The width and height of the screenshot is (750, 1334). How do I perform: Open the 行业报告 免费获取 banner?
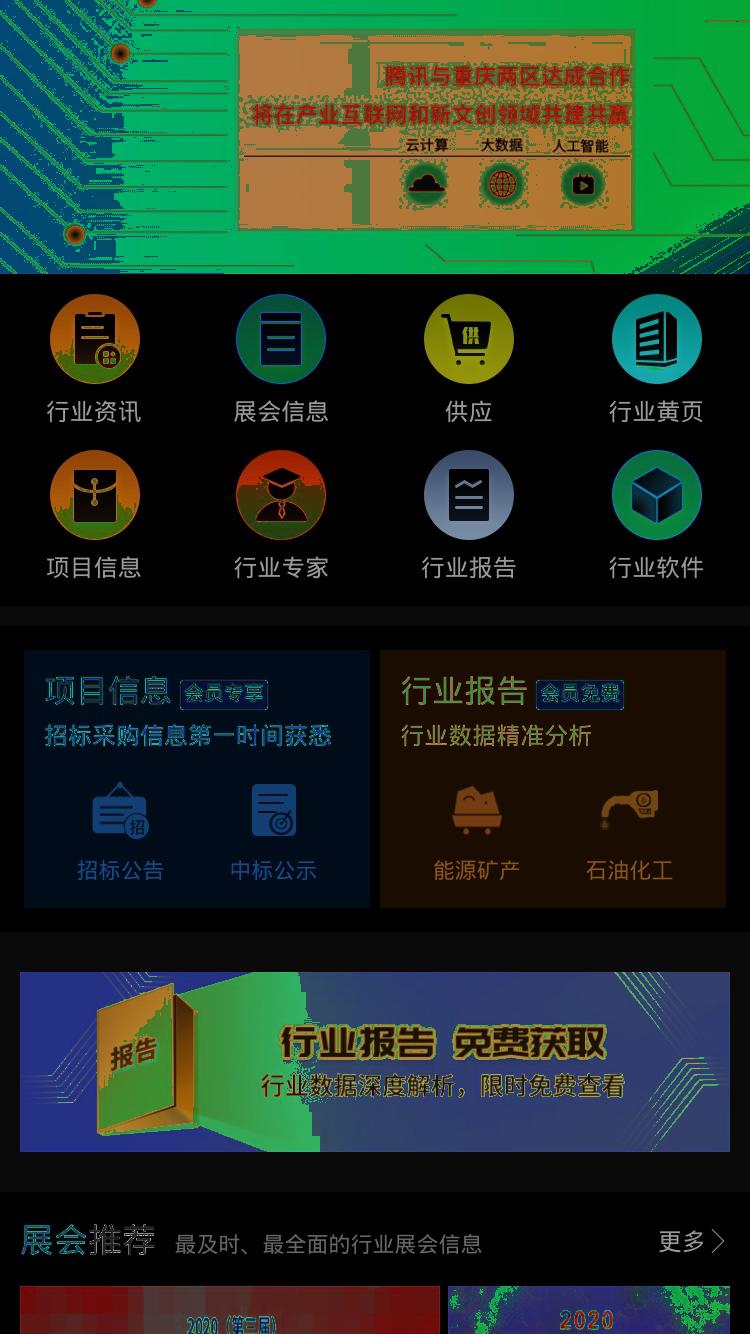tap(375, 1062)
